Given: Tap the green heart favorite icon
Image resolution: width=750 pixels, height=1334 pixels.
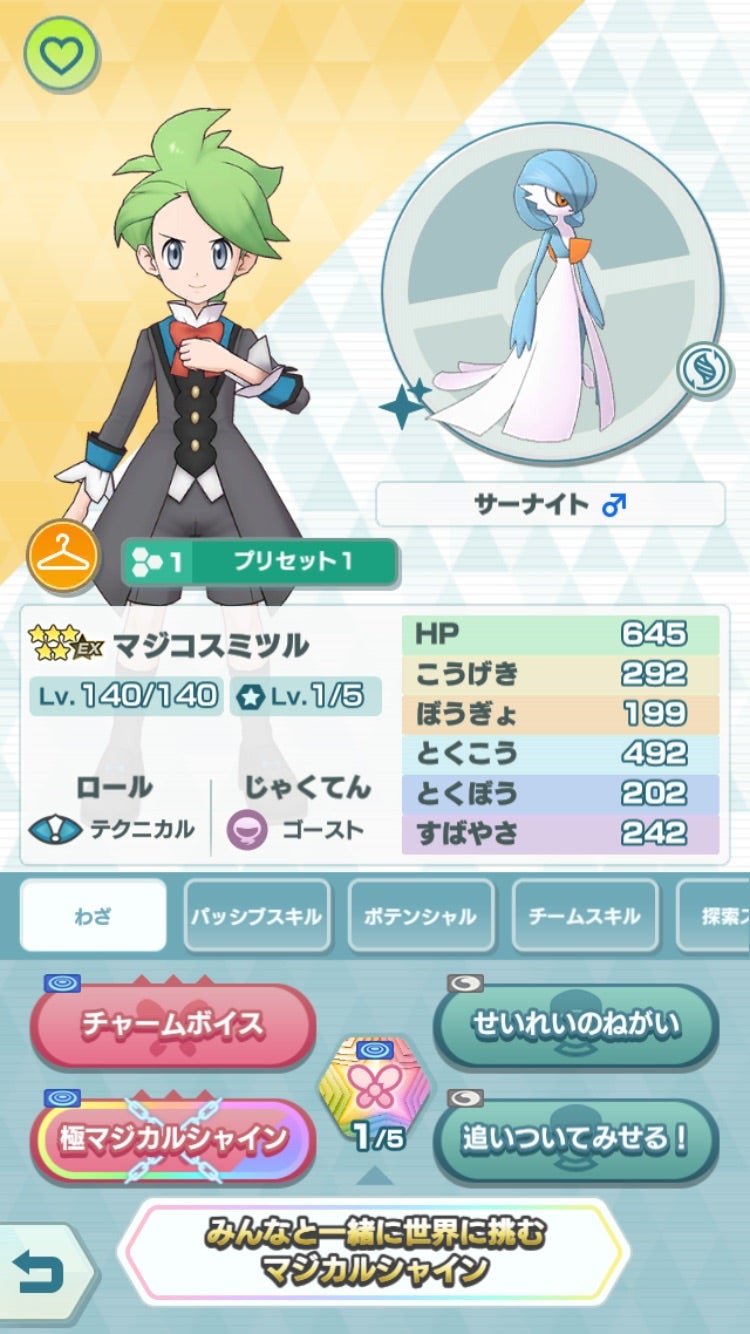Looking at the screenshot, I should coord(60,54).
